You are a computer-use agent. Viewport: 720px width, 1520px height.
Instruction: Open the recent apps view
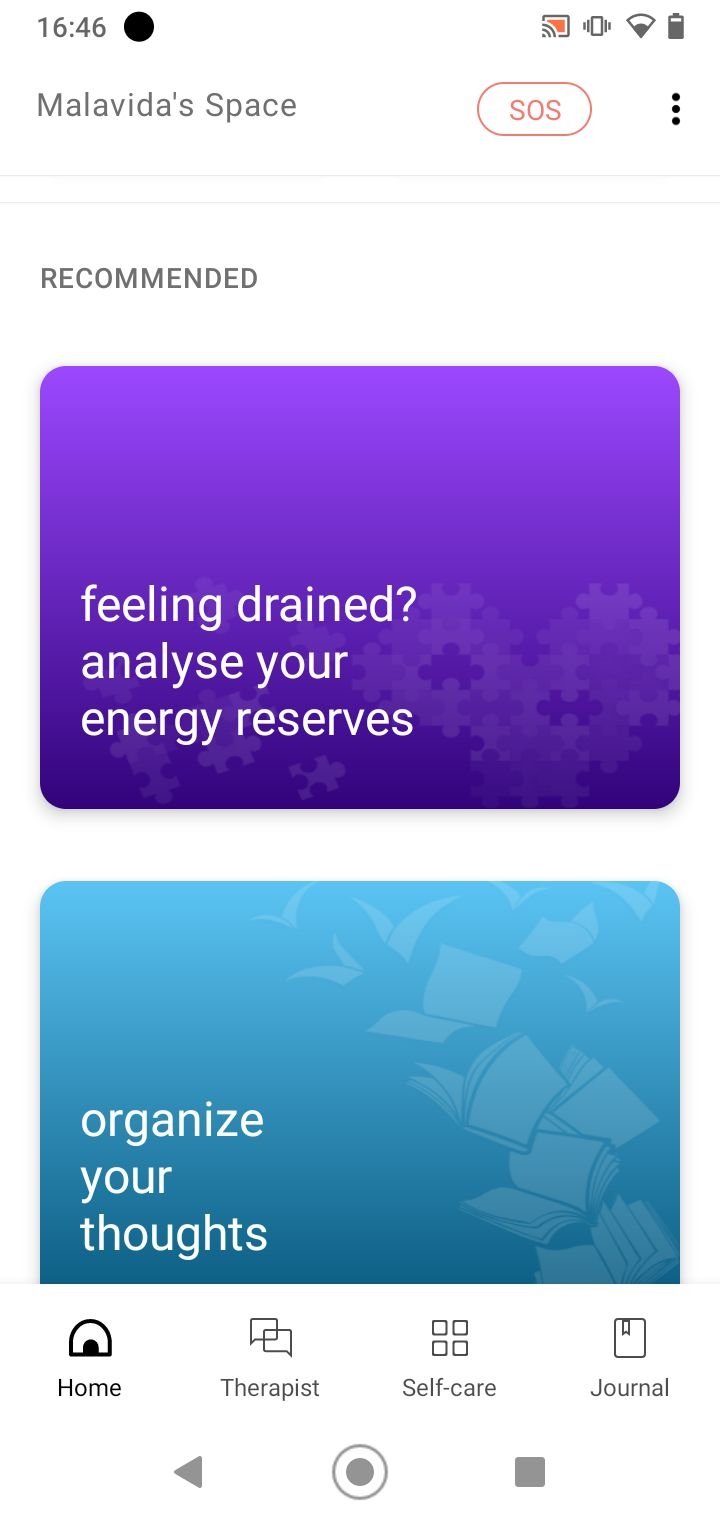pos(530,1472)
